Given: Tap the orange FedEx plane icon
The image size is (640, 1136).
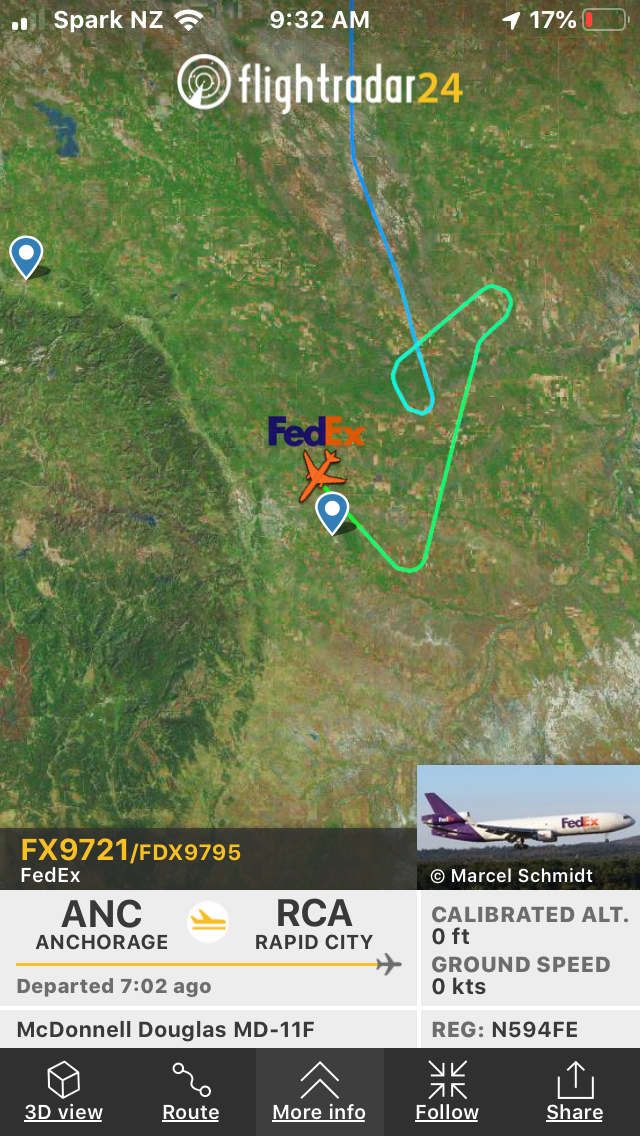Looking at the screenshot, I should pyautogui.click(x=321, y=473).
